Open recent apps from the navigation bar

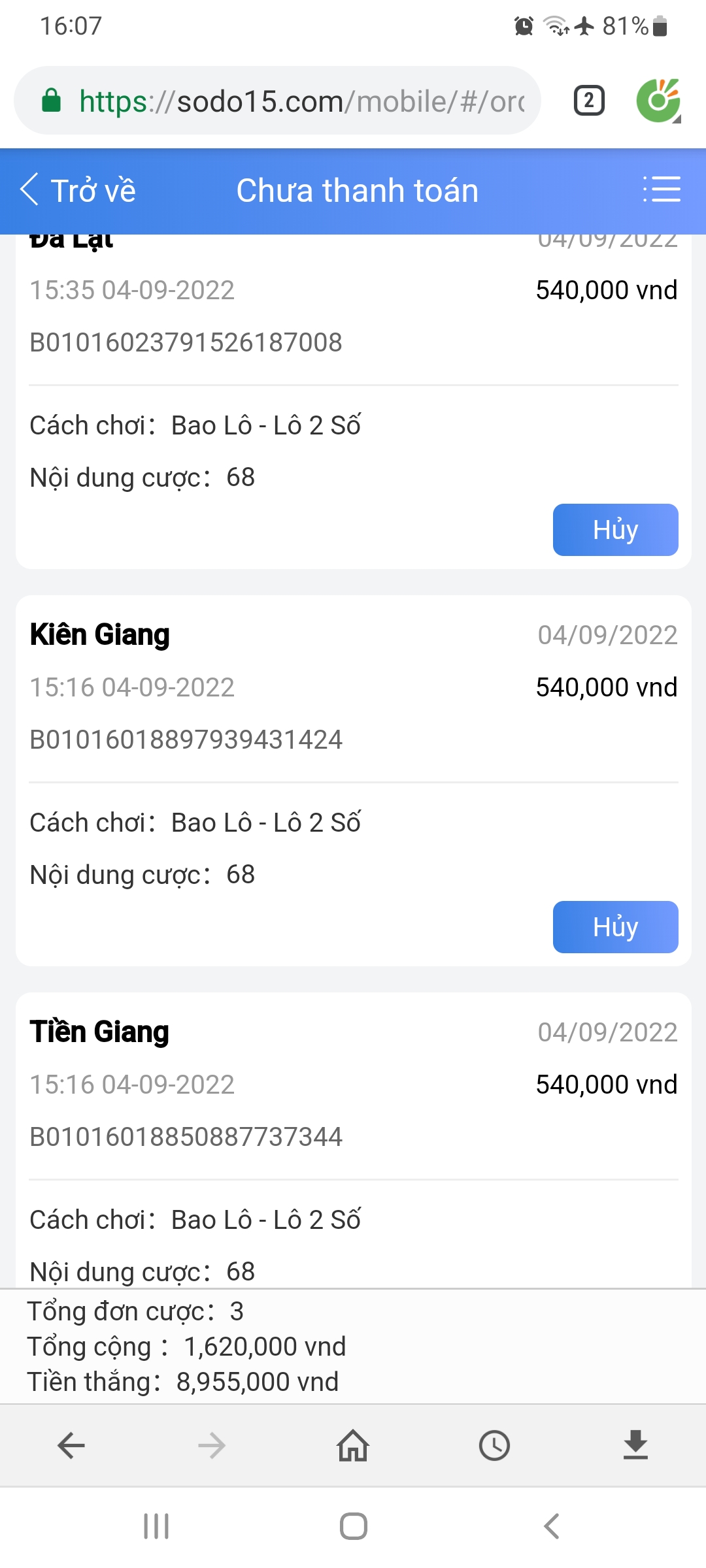coord(156,1526)
